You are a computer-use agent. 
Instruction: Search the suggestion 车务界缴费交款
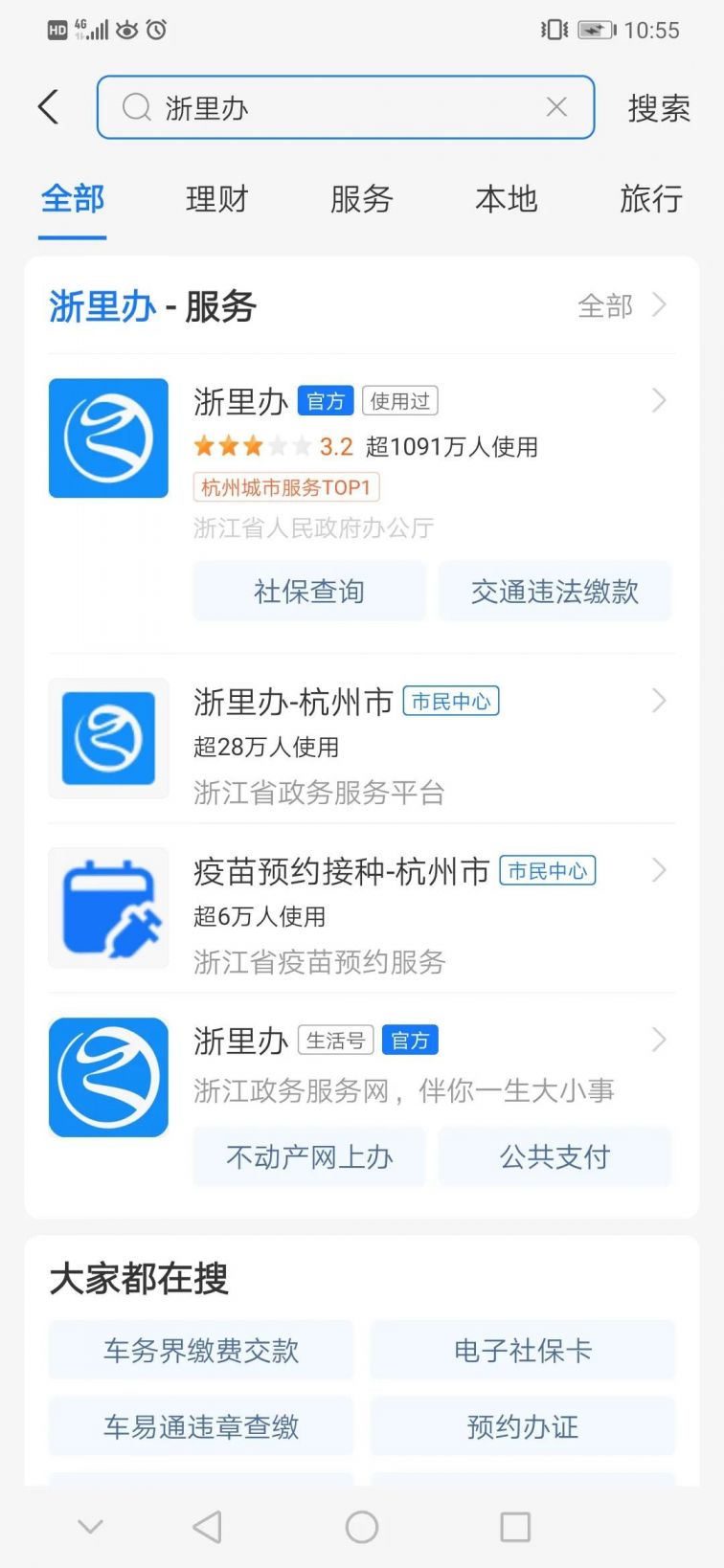(x=201, y=1351)
